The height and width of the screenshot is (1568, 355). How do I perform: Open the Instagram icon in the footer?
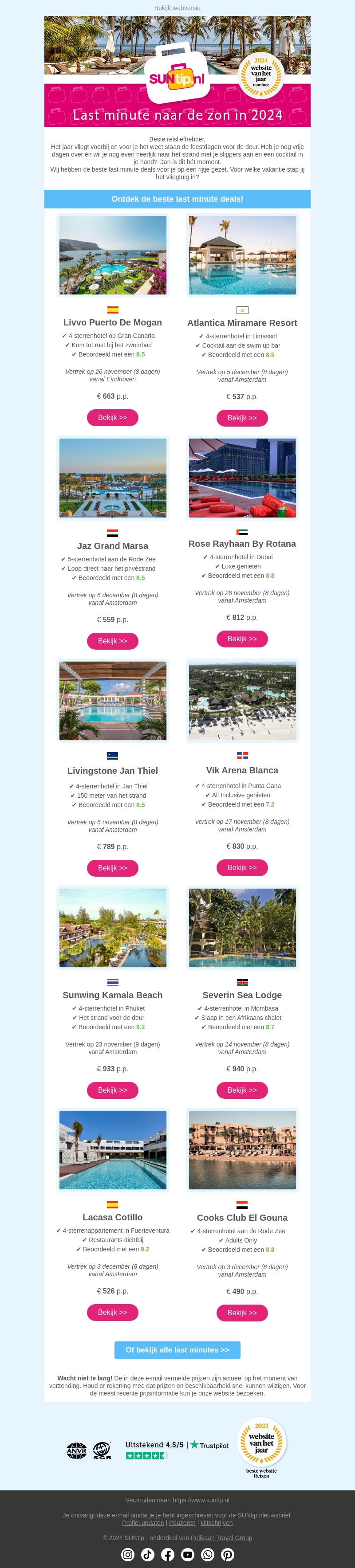point(128,1554)
